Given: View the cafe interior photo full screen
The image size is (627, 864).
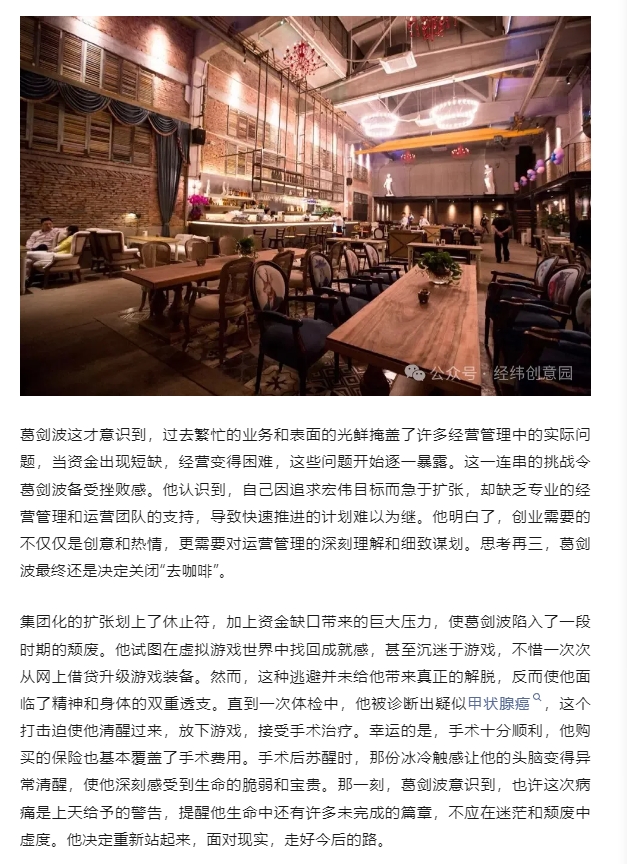Looking at the screenshot, I should [x=305, y=205].
